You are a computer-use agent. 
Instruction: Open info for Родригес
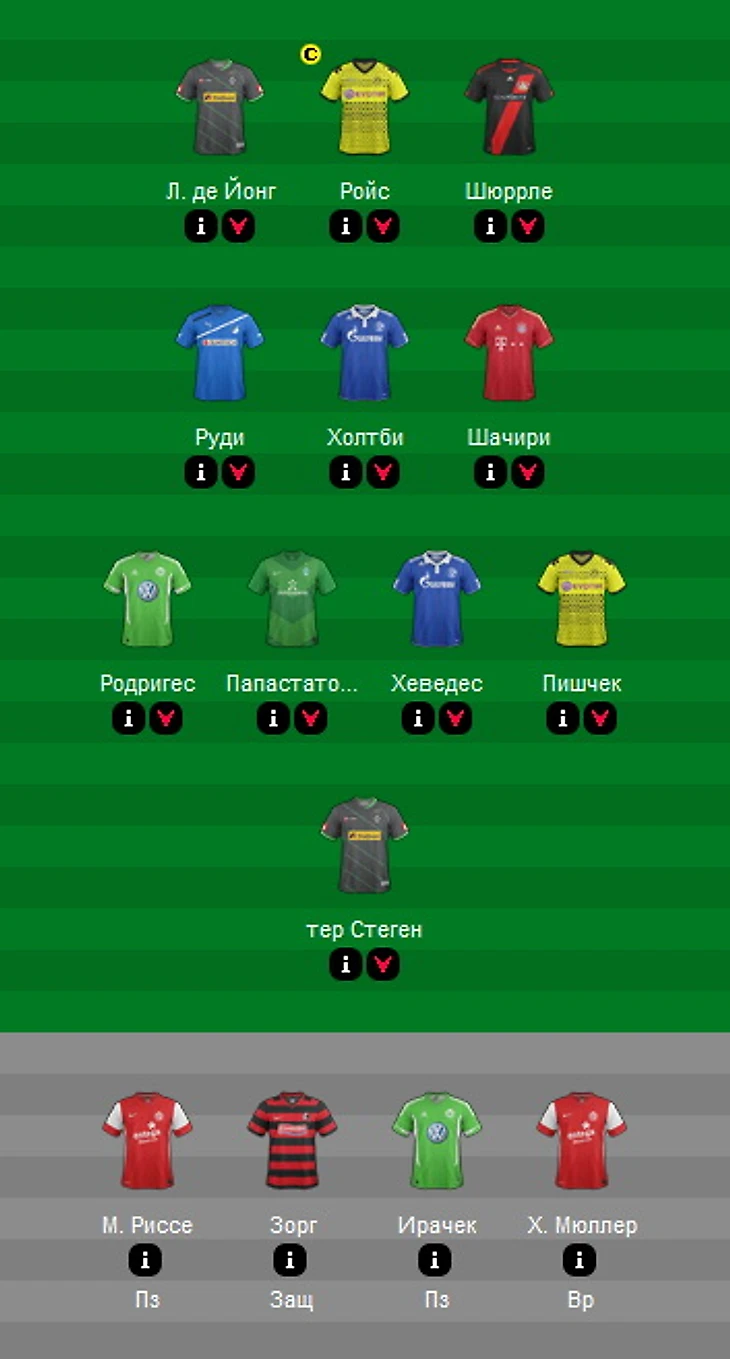click(x=129, y=718)
